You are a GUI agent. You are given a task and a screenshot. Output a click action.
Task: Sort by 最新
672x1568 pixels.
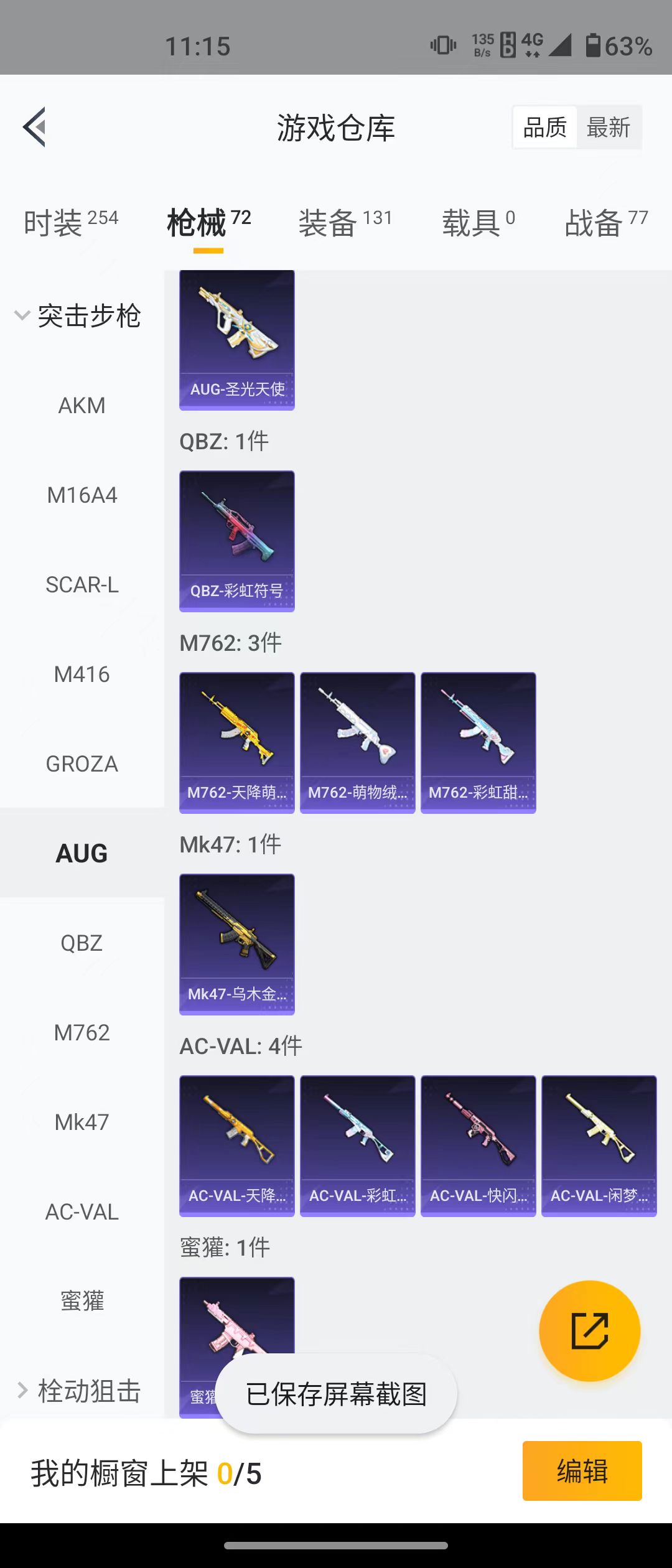pos(609,128)
